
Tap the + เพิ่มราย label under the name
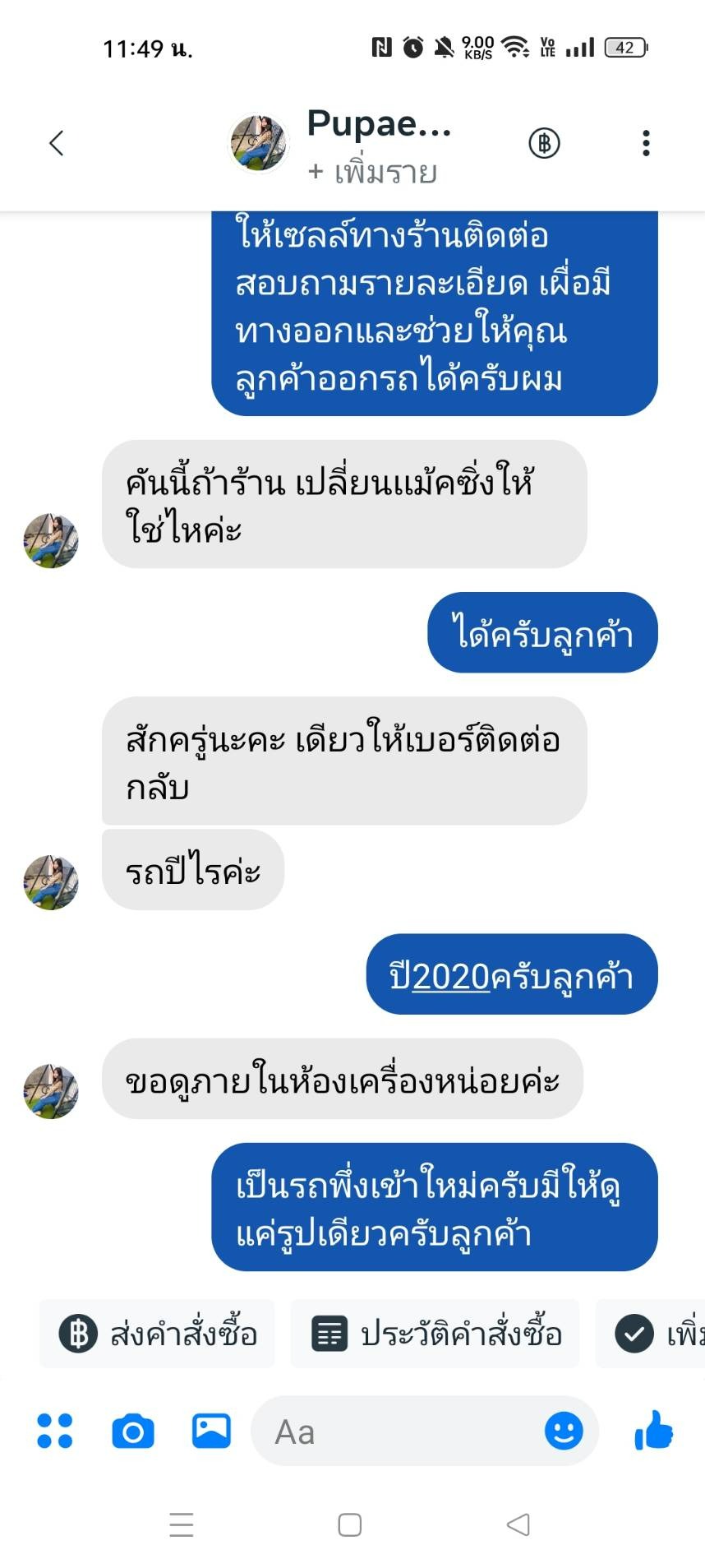click(373, 173)
